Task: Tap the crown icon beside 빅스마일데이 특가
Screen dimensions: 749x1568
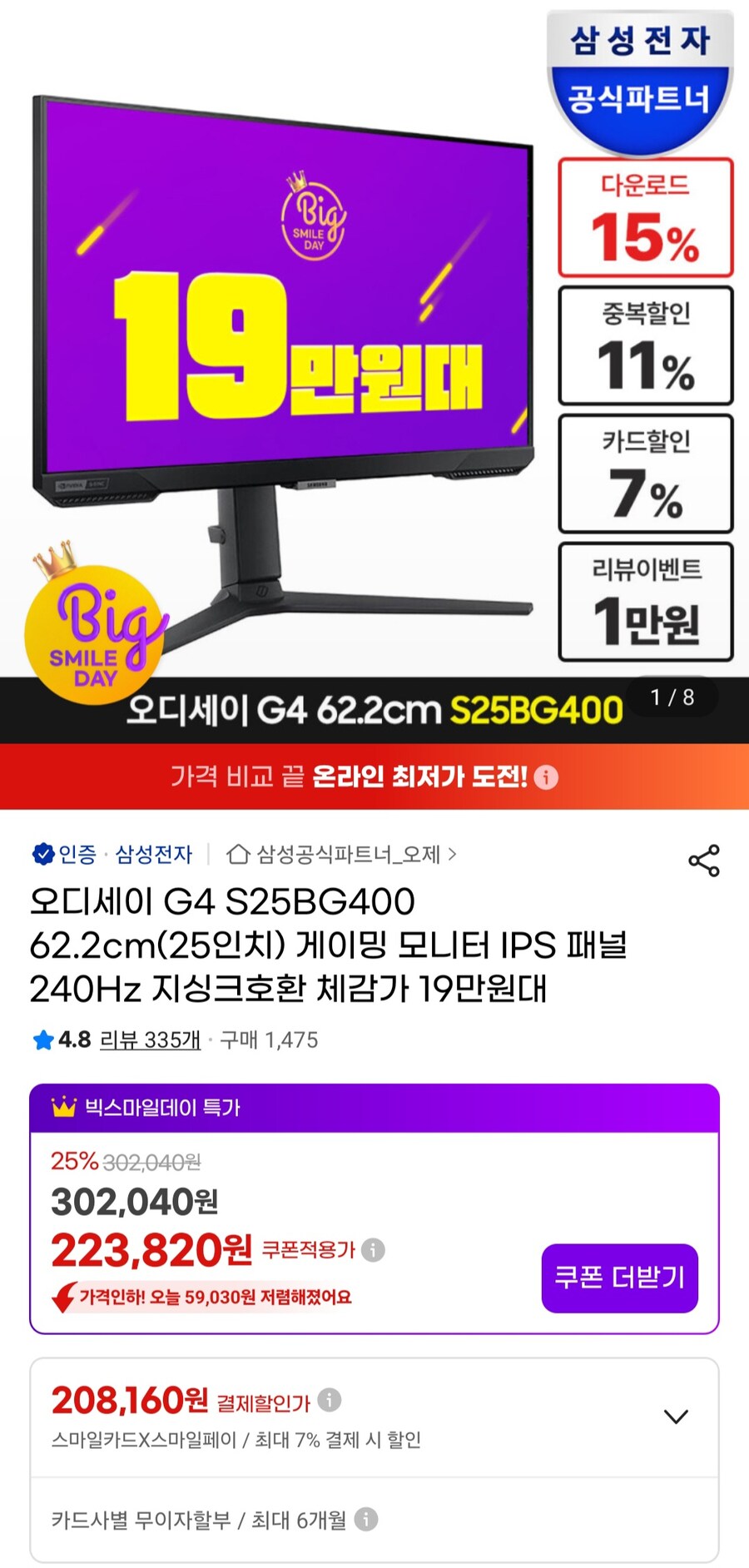Action: pyautogui.click(x=61, y=1109)
